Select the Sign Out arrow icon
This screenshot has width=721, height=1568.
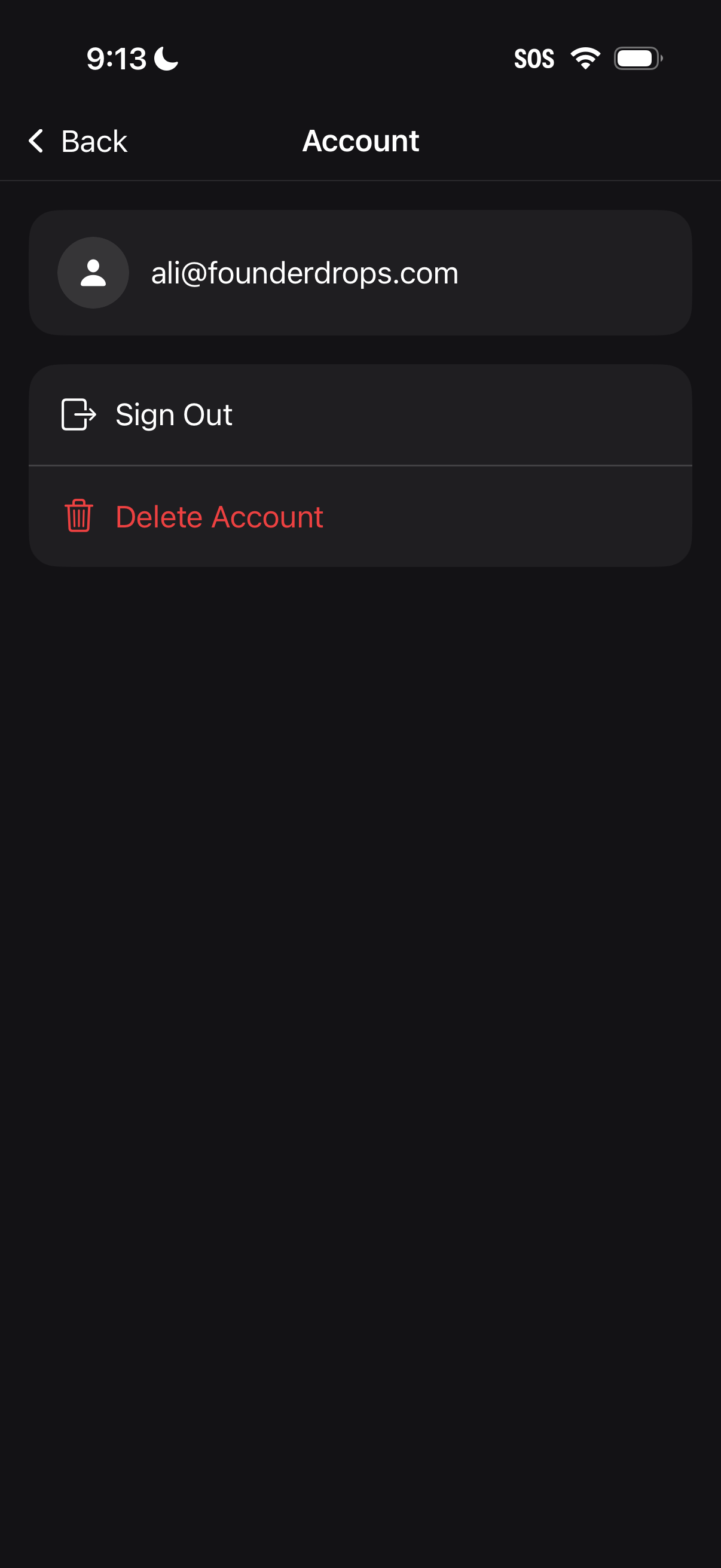click(x=77, y=414)
